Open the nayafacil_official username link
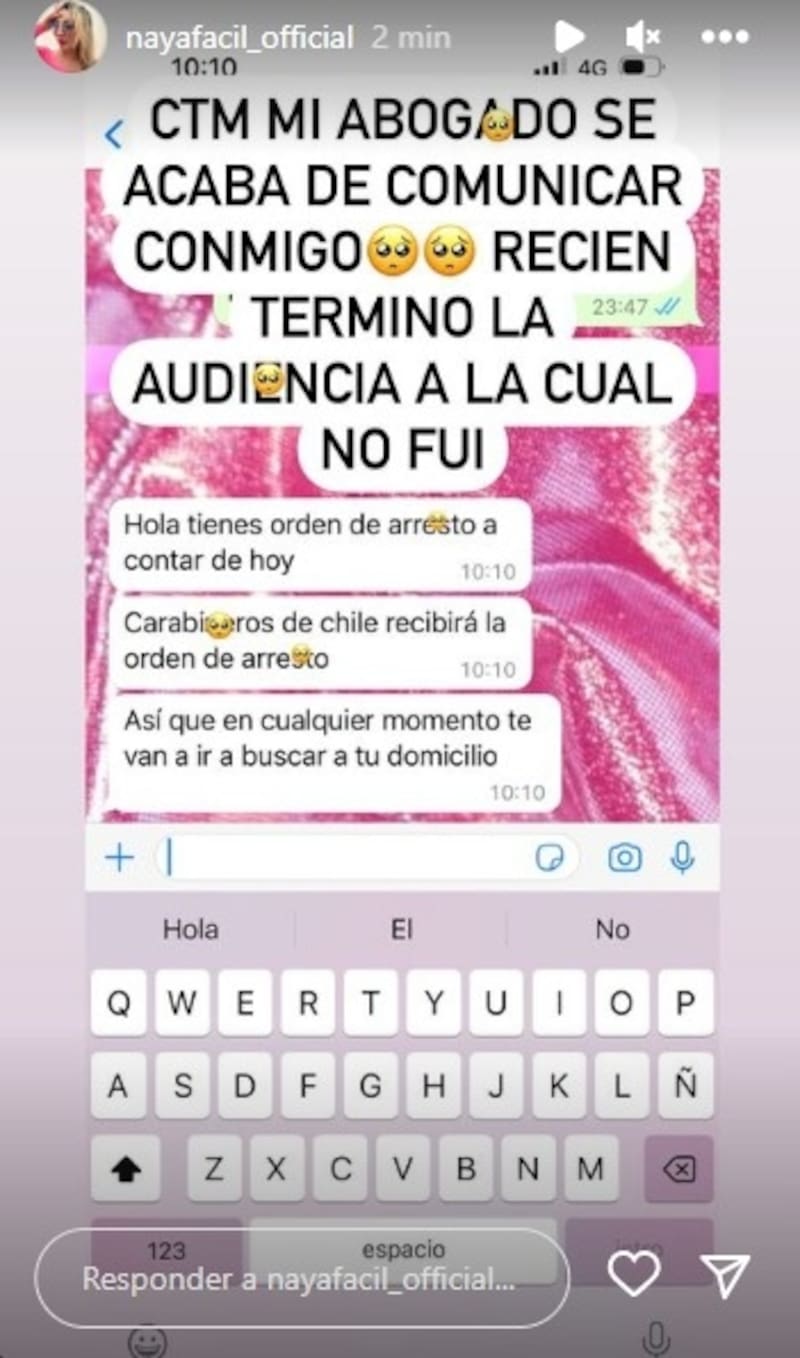 point(240,38)
